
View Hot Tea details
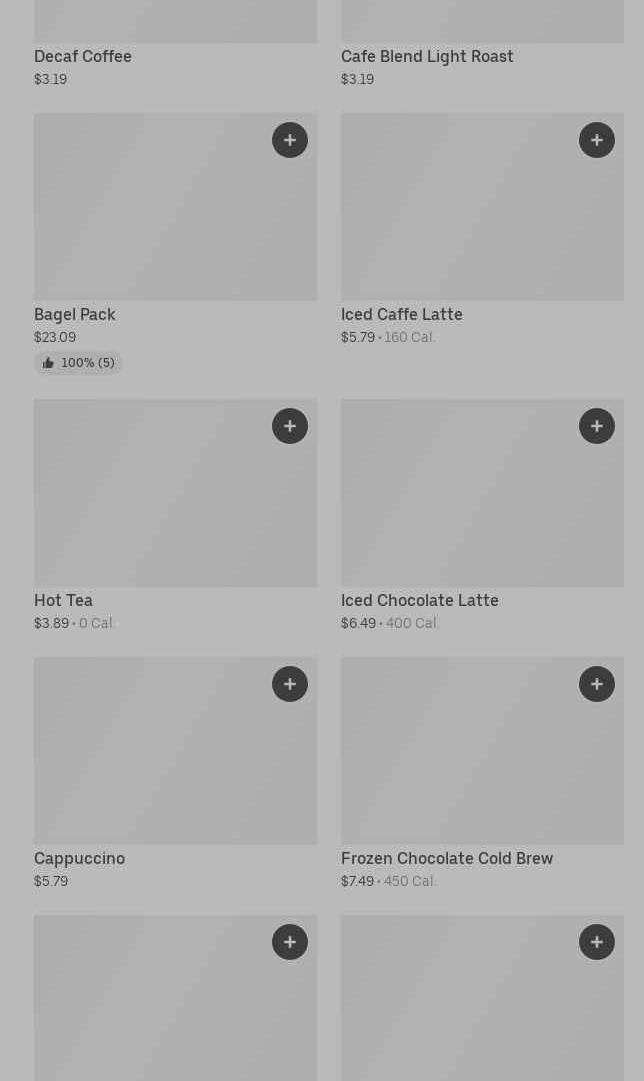(x=64, y=601)
